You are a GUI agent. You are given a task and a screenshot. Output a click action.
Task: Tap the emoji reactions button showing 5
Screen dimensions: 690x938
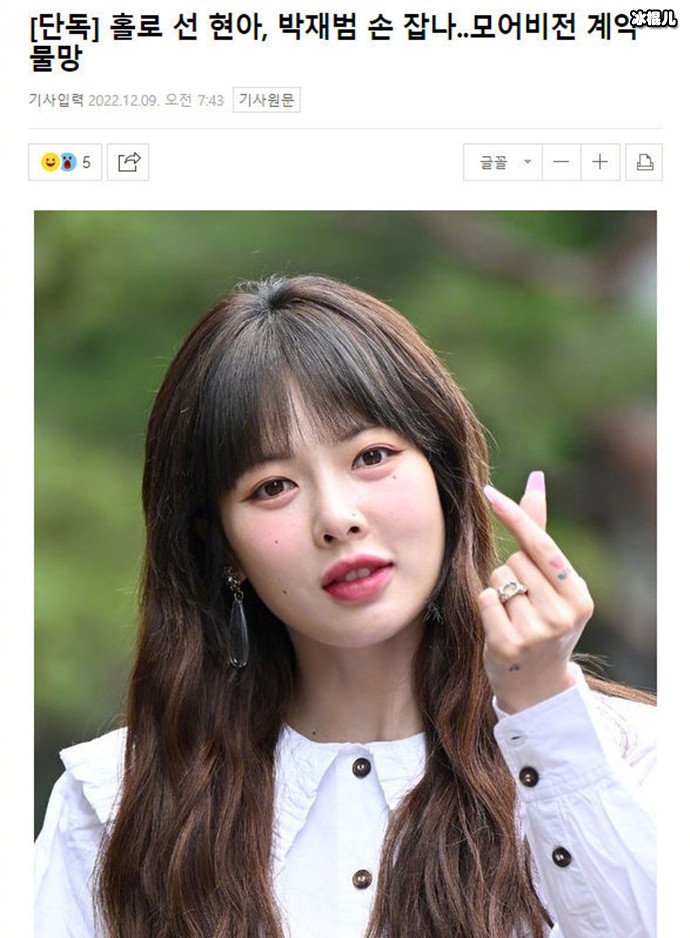point(65,162)
